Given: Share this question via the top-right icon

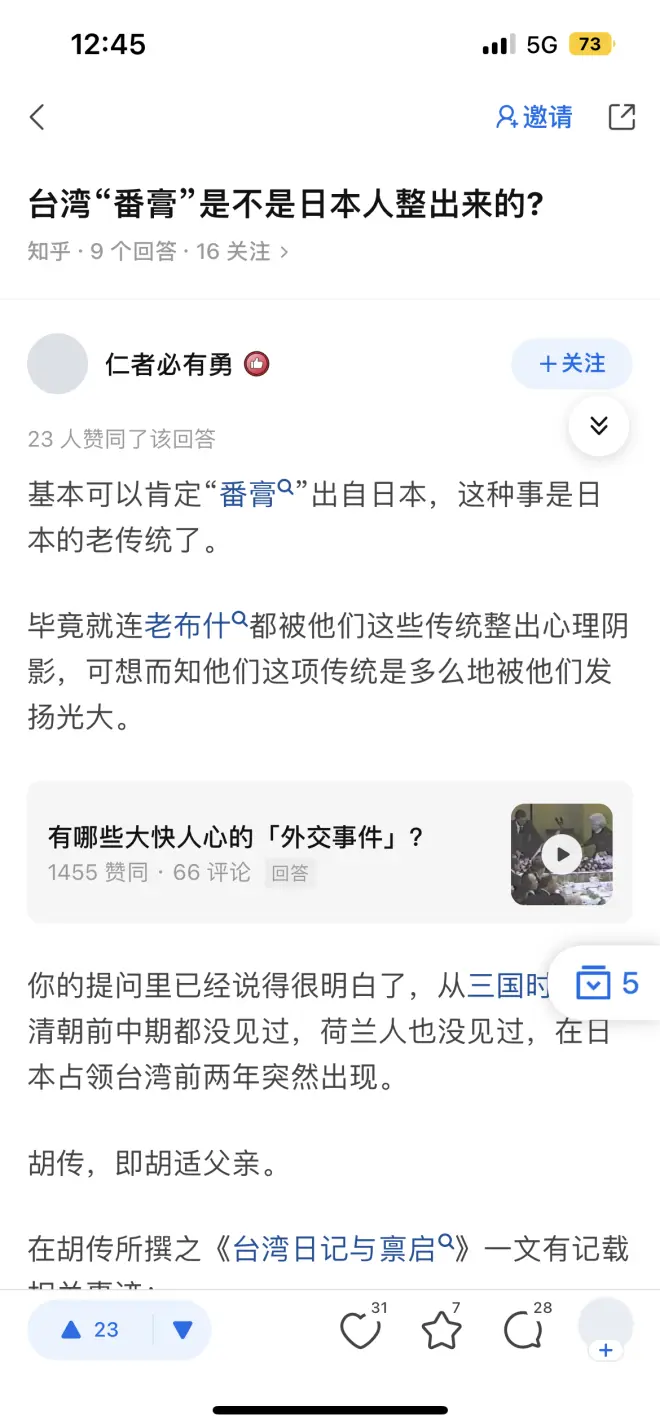Looking at the screenshot, I should 622,117.
